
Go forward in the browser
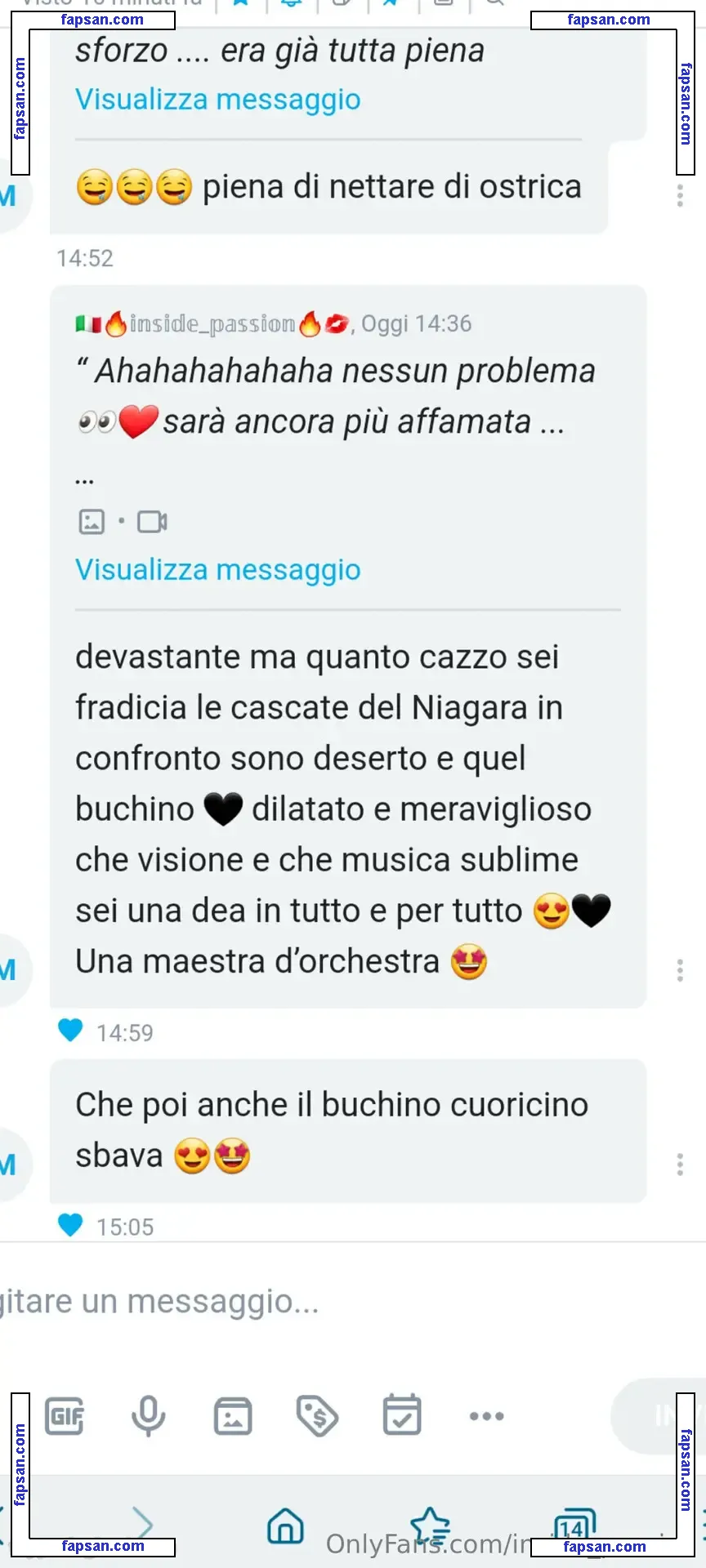click(143, 1525)
